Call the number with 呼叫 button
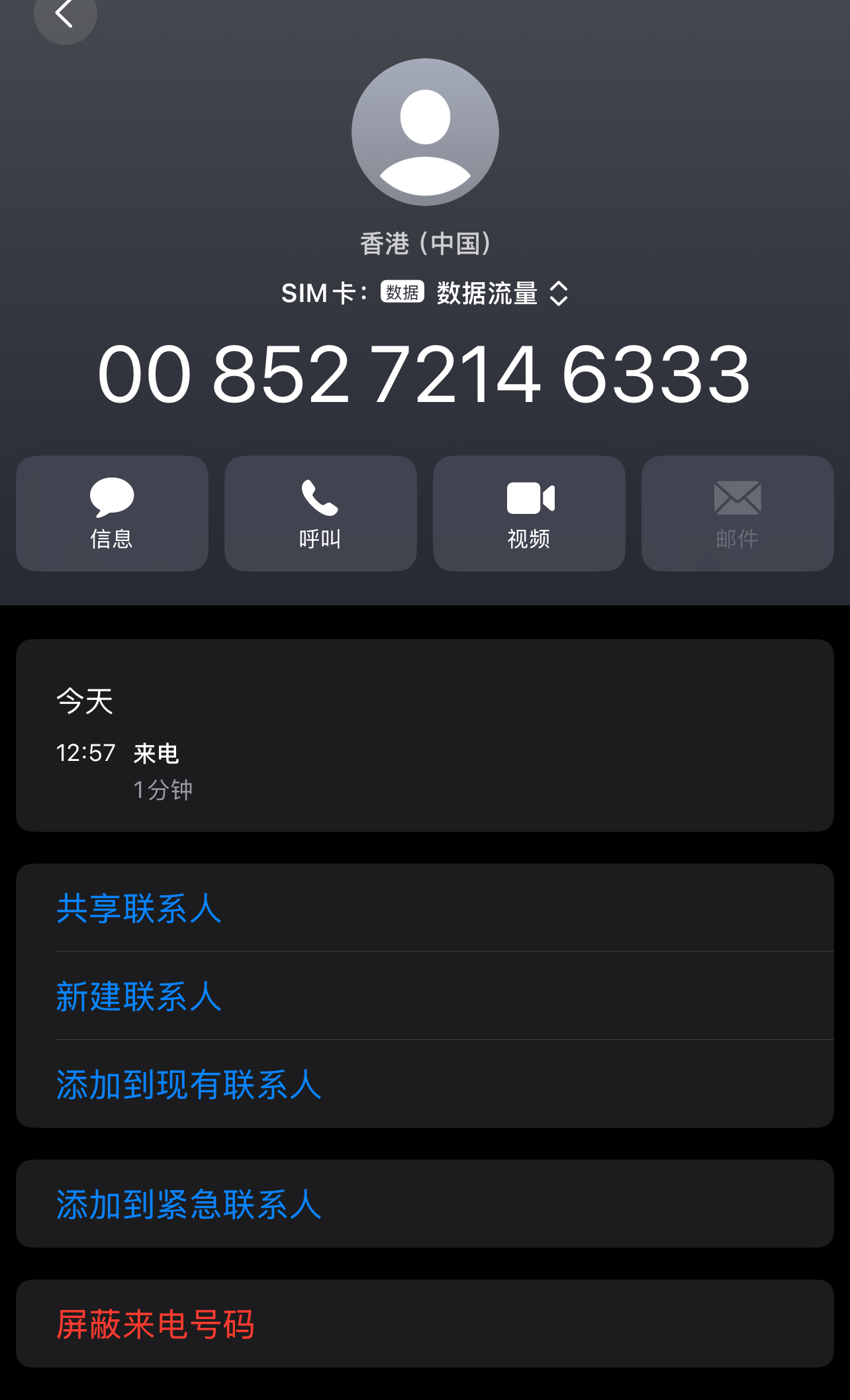 pyautogui.click(x=320, y=513)
